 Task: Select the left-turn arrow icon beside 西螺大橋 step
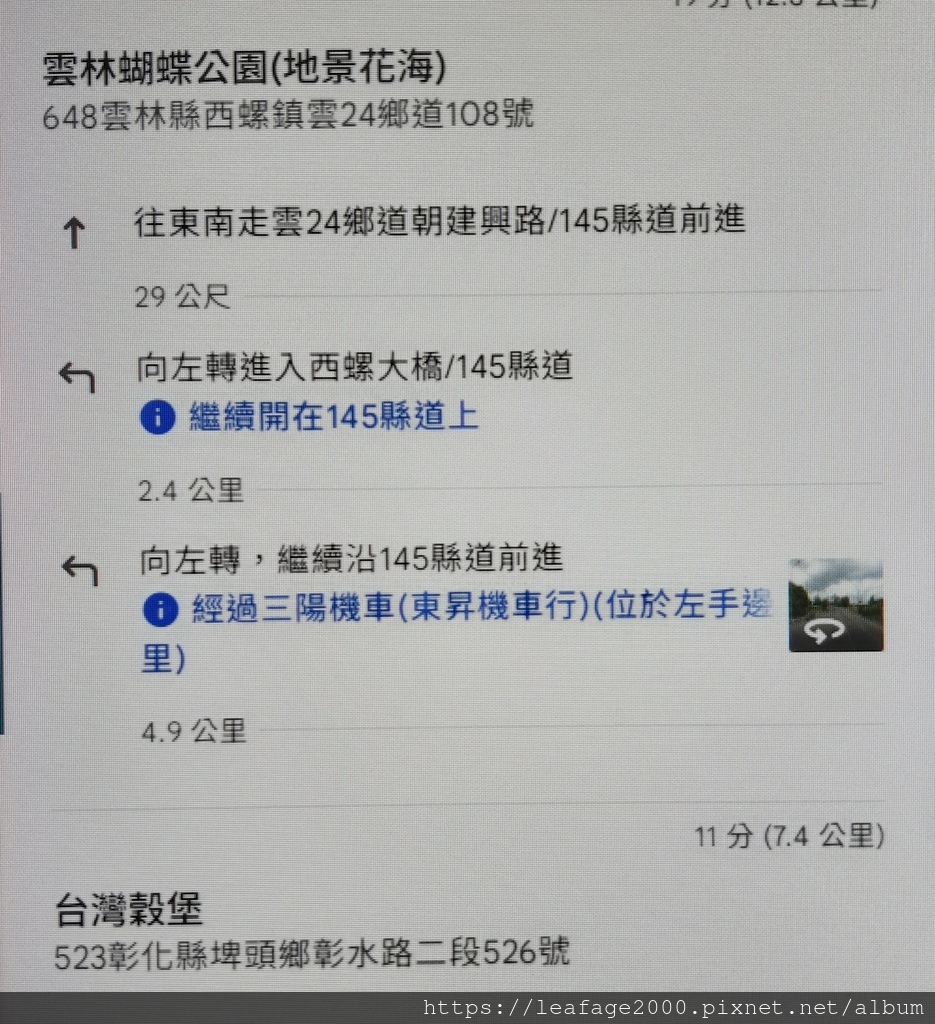click(x=78, y=377)
